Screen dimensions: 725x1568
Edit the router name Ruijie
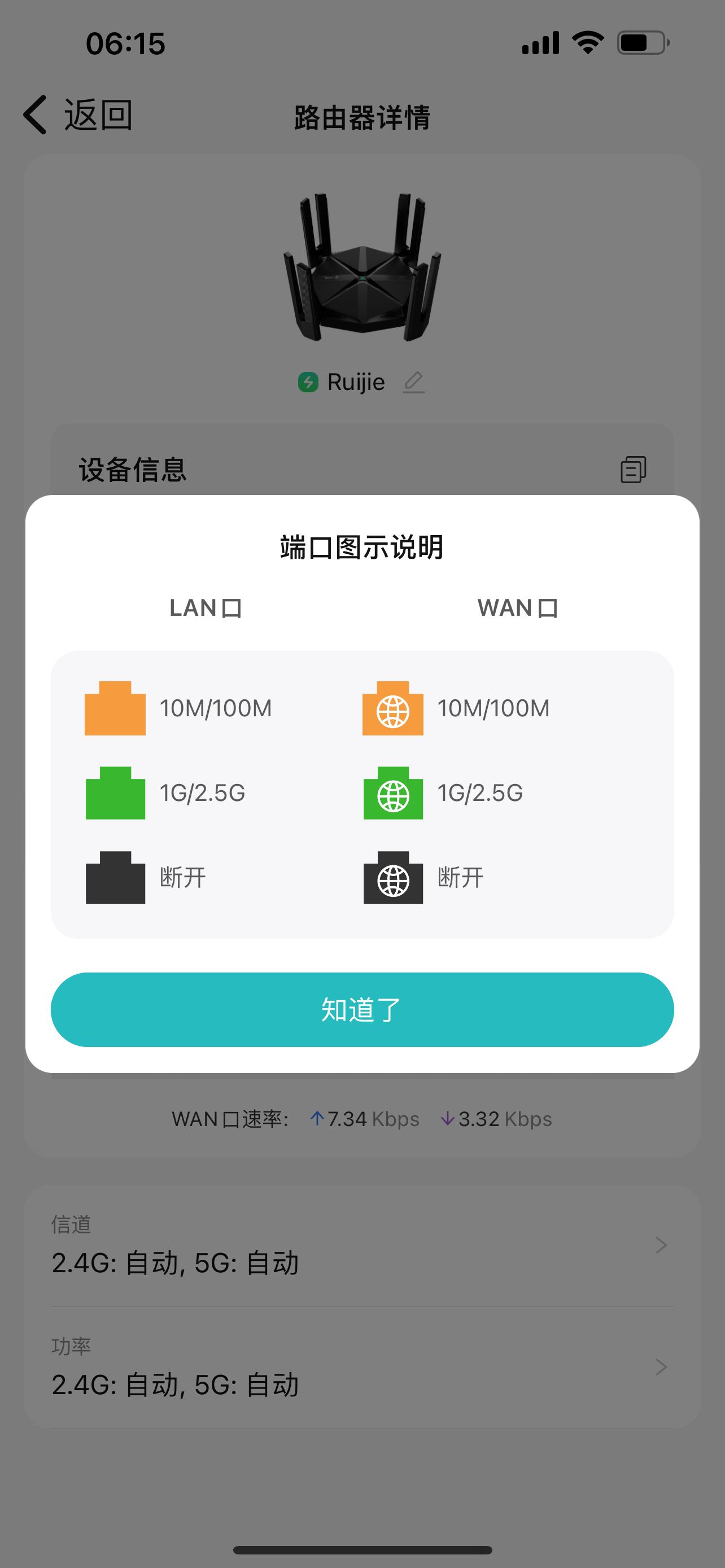(414, 382)
